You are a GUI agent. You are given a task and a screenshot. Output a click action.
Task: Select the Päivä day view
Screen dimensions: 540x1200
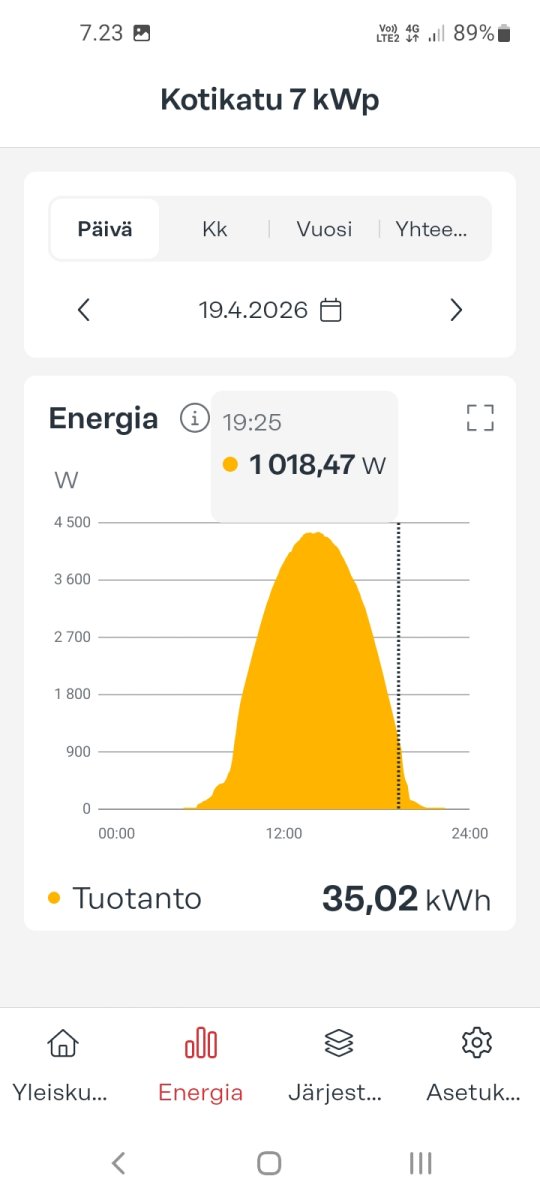point(105,229)
